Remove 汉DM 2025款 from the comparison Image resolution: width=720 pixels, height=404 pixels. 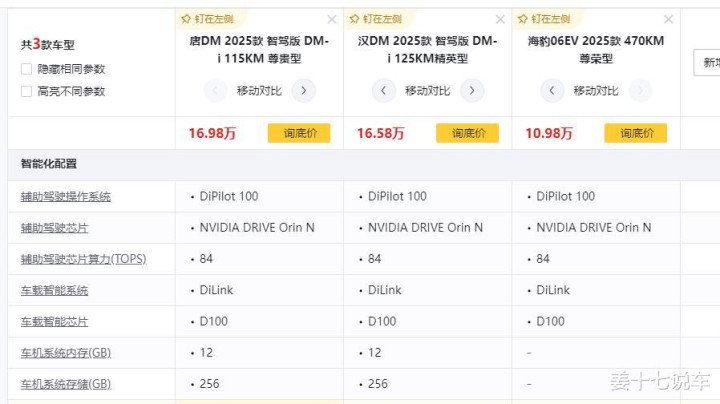(x=500, y=19)
